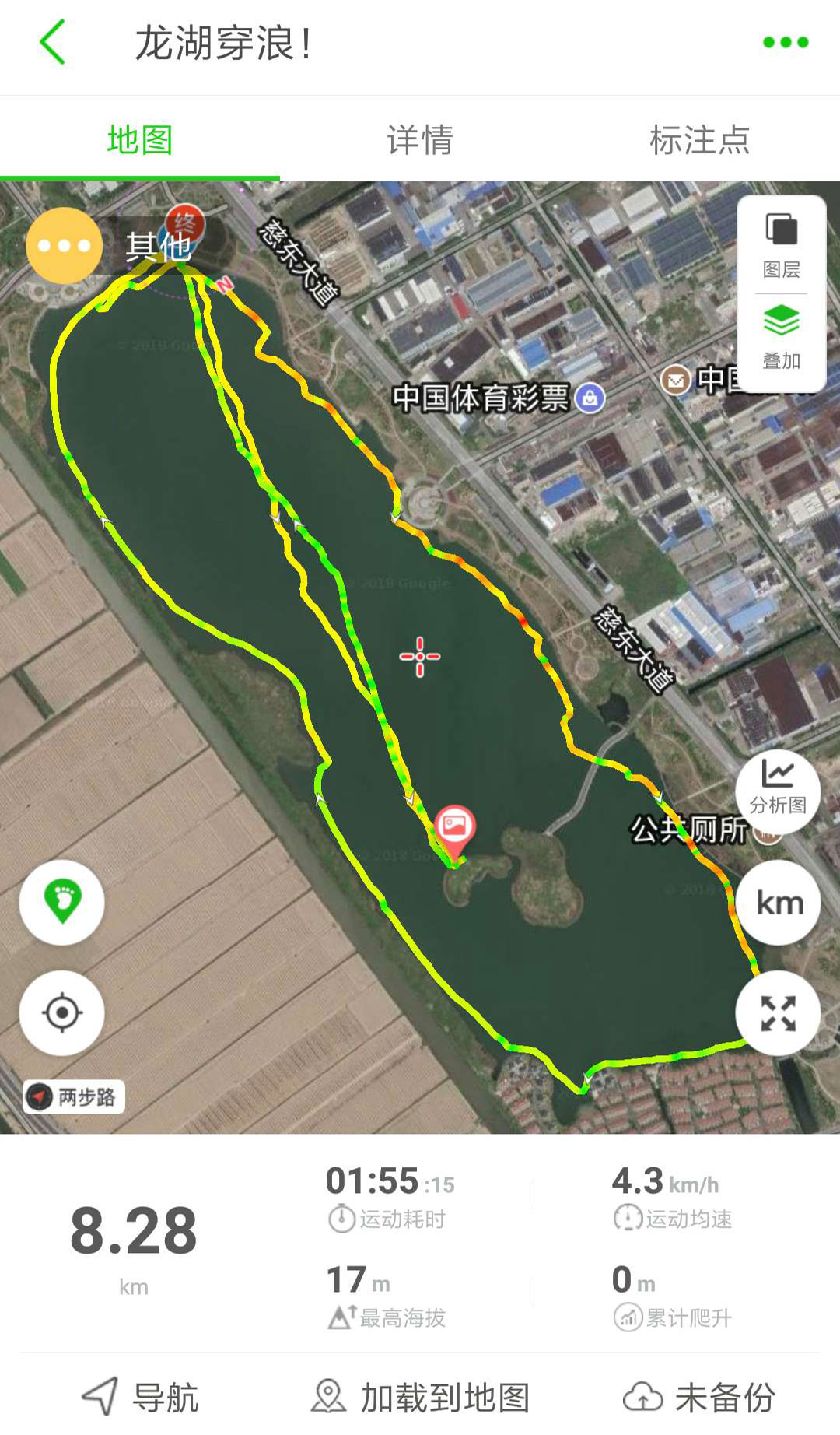Toggle the km distance markers
This screenshot has height=1435, width=840.
779,903
